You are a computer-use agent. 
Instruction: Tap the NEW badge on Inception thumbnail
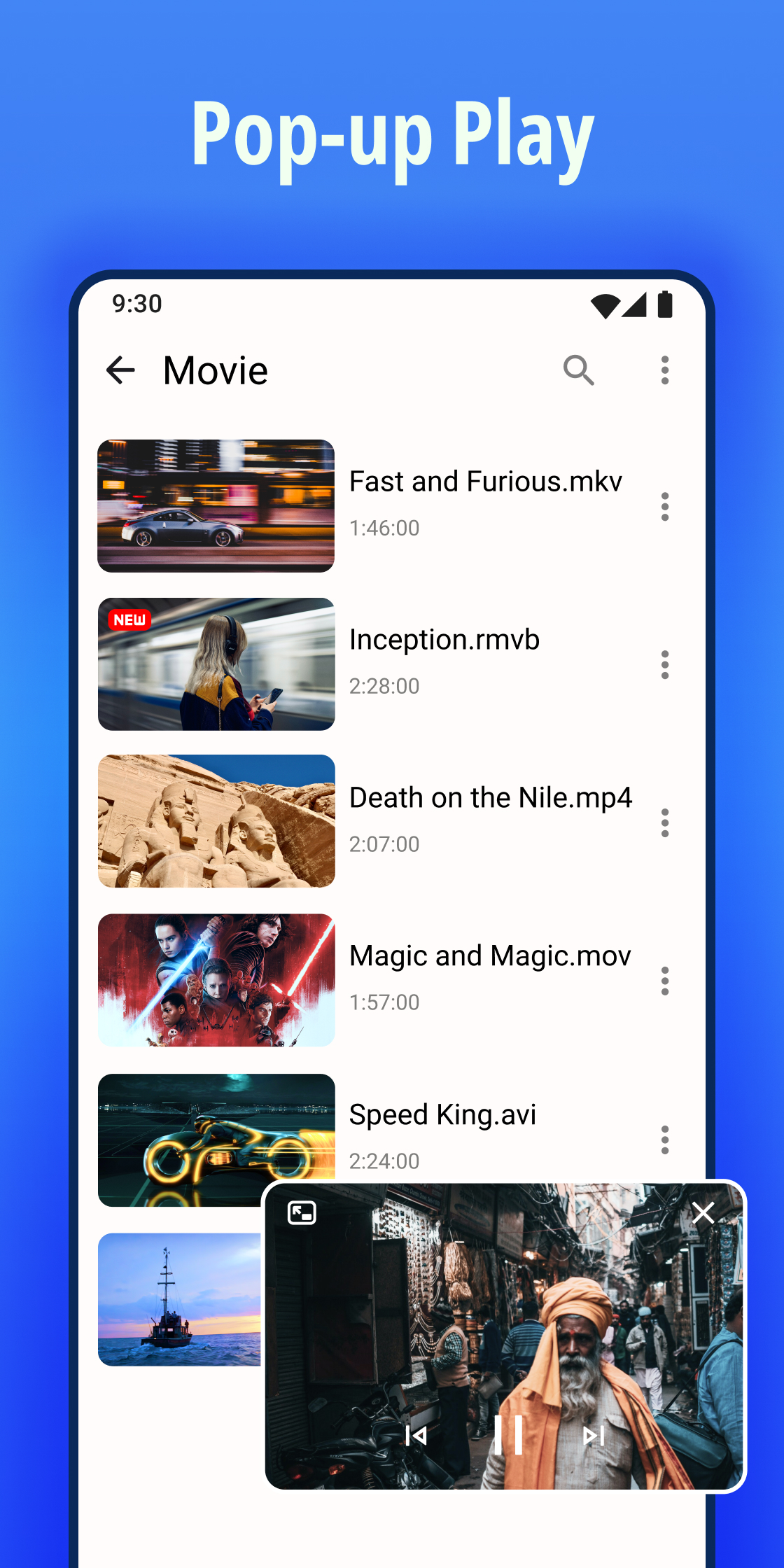point(129,619)
